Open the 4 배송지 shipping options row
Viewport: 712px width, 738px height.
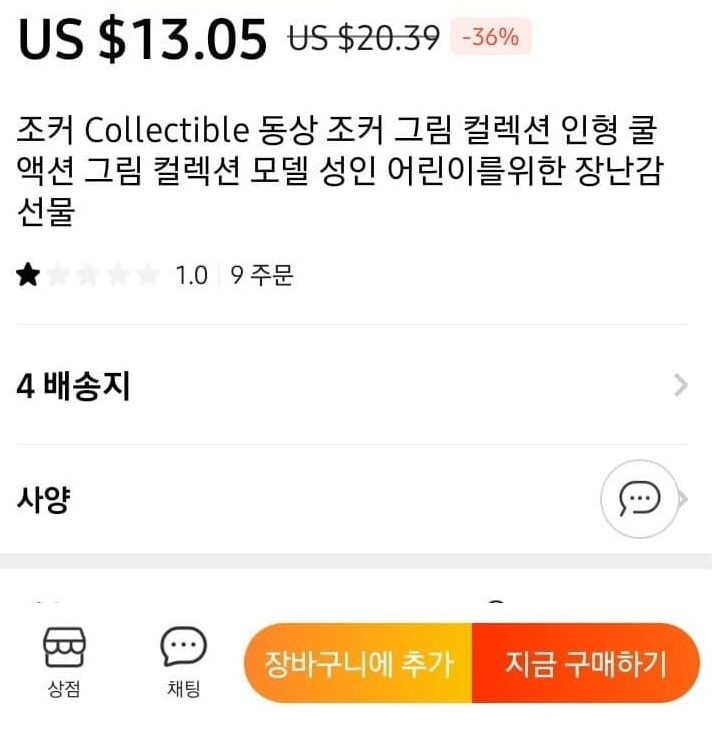350,385
